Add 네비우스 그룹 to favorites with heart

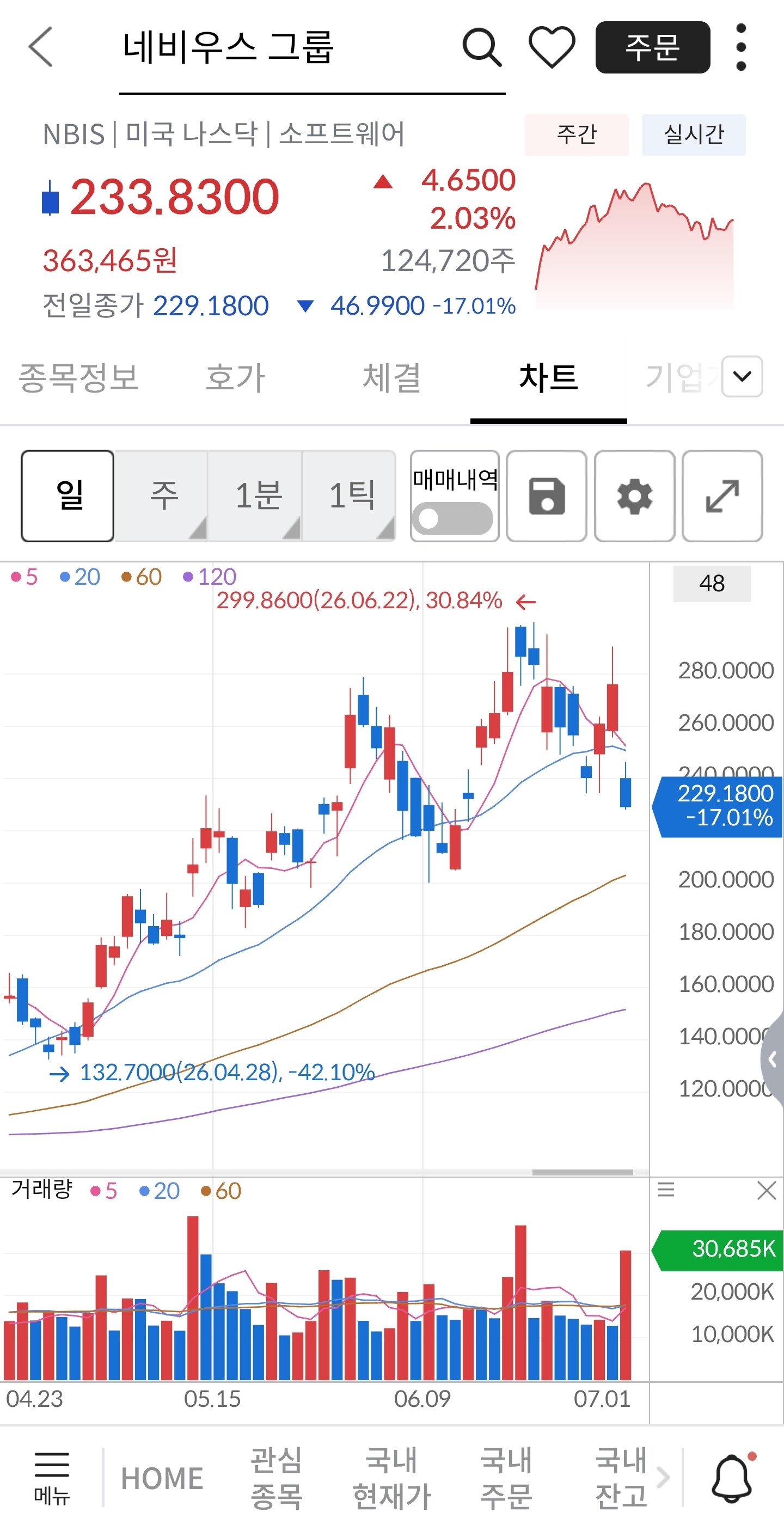coord(552,47)
